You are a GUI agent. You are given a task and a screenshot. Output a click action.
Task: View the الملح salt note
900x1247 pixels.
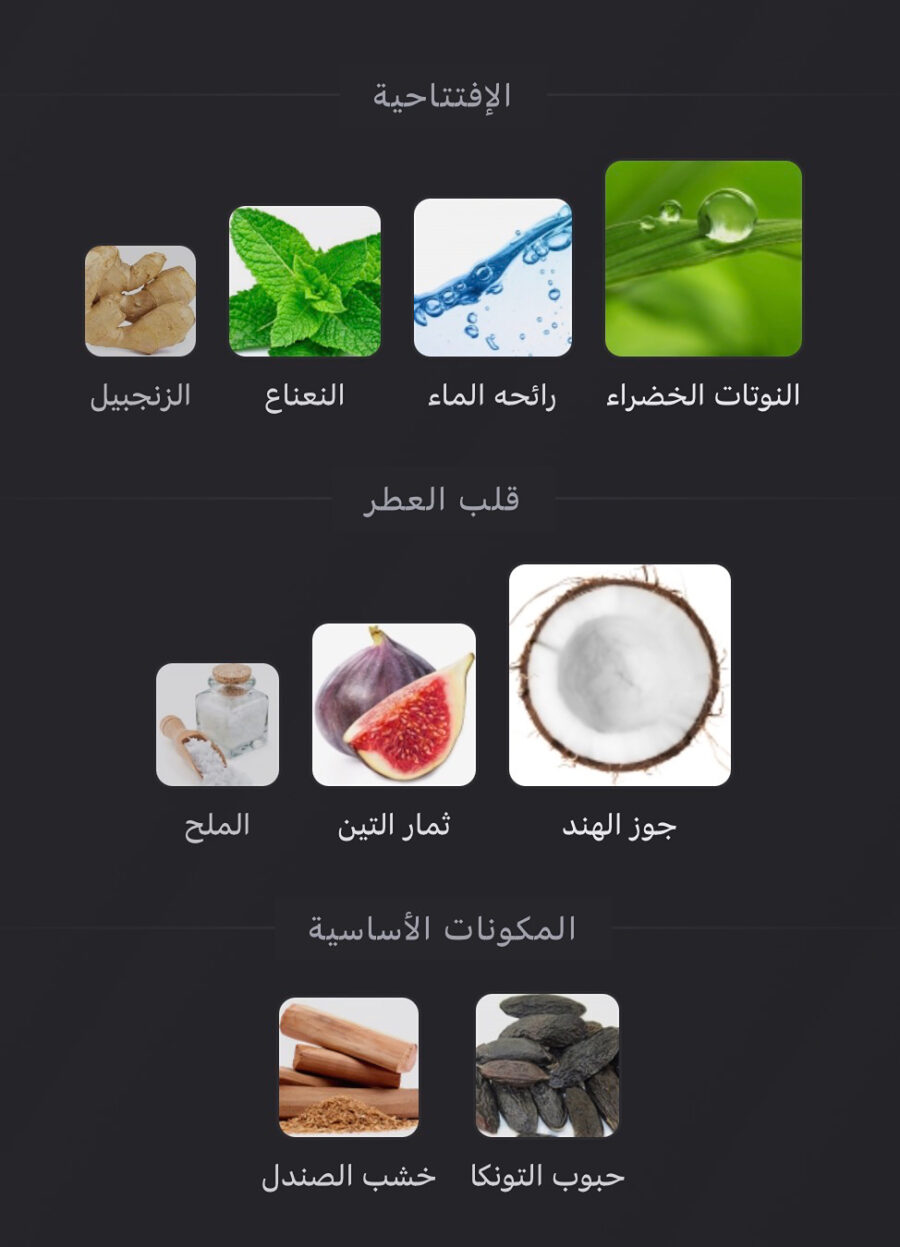217,724
